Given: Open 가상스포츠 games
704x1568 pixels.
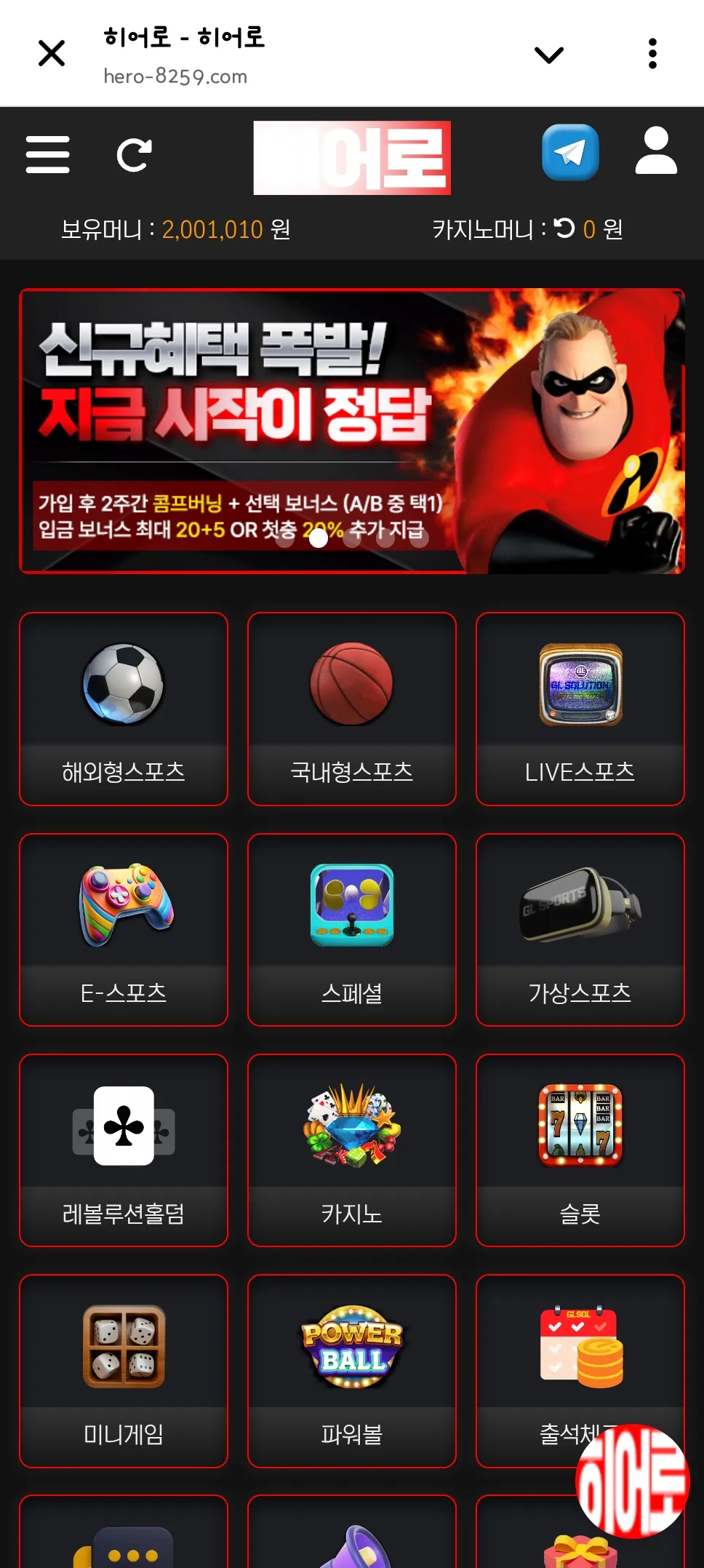Looking at the screenshot, I should click(x=580, y=930).
